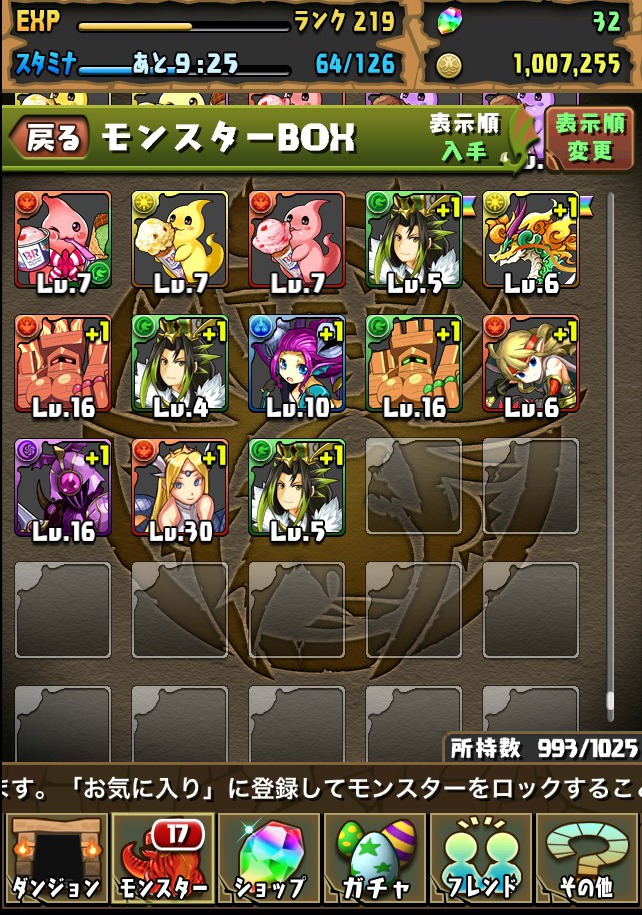This screenshot has width=642, height=915.
Task: Open the ガチャ egg machine tab
Action: click(375, 858)
